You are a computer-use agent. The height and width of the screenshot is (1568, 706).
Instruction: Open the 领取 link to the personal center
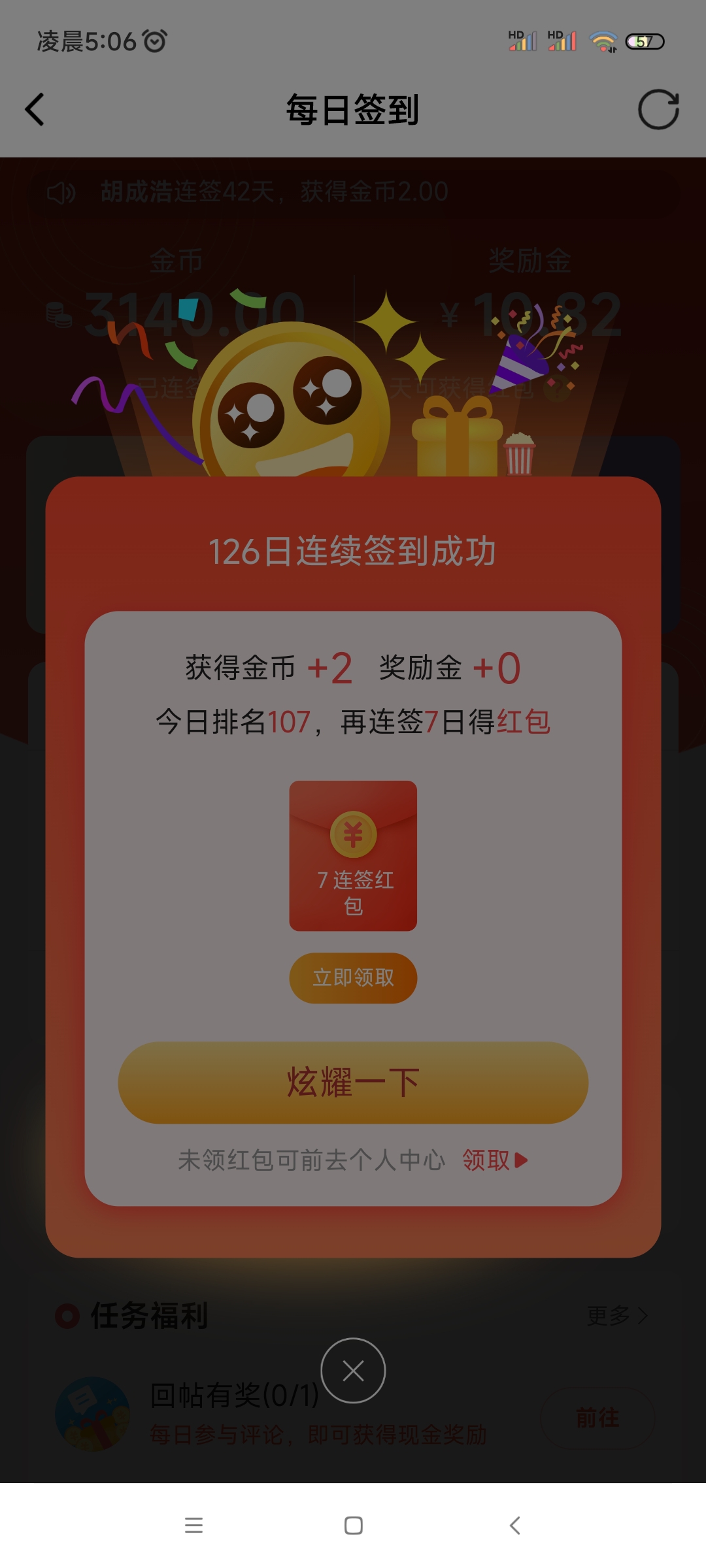pos(494,1160)
